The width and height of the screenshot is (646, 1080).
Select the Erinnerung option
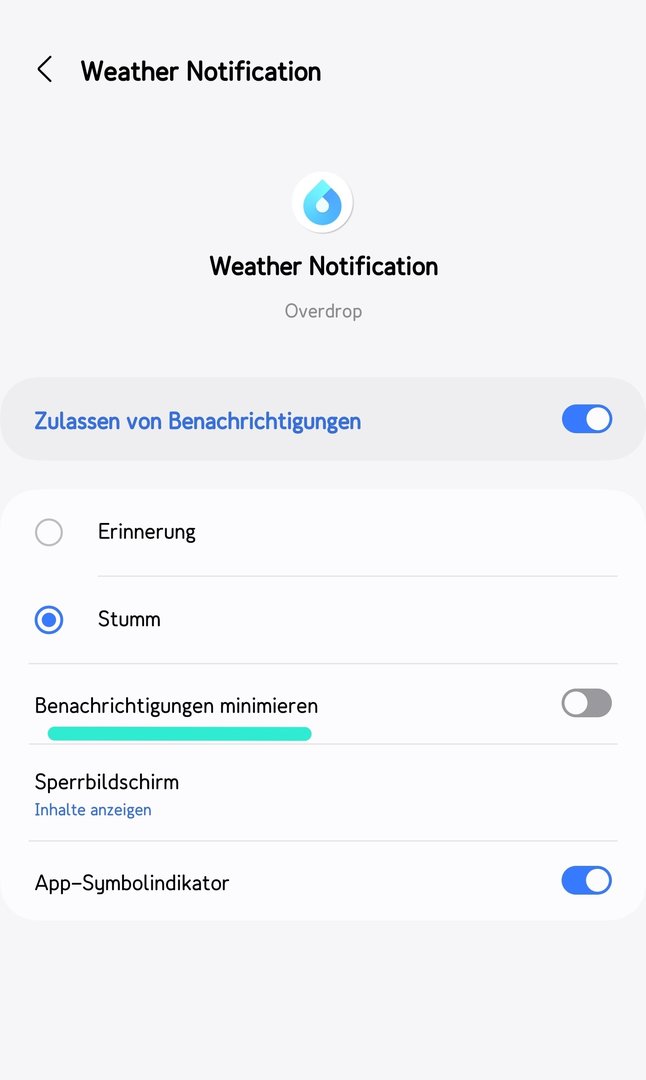pos(49,532)
